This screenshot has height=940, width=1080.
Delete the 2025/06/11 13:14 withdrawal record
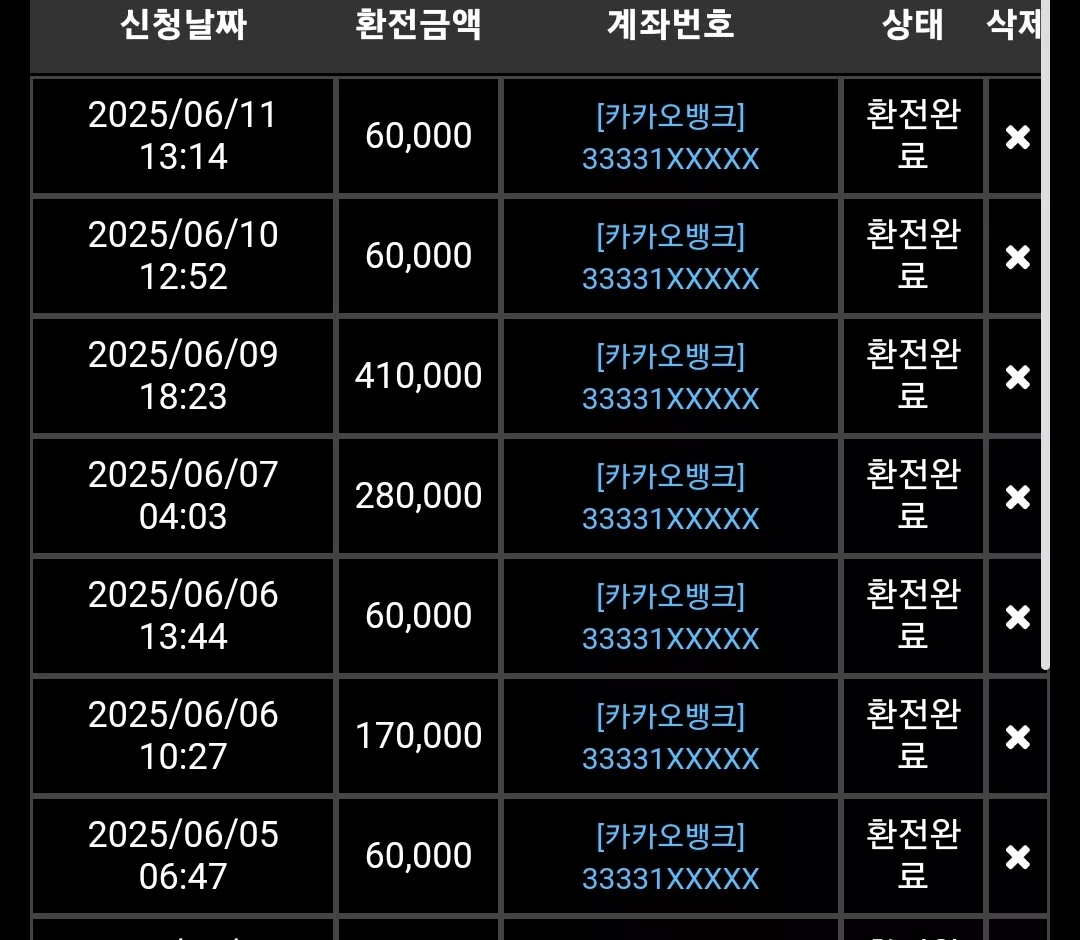point(1017,137)
